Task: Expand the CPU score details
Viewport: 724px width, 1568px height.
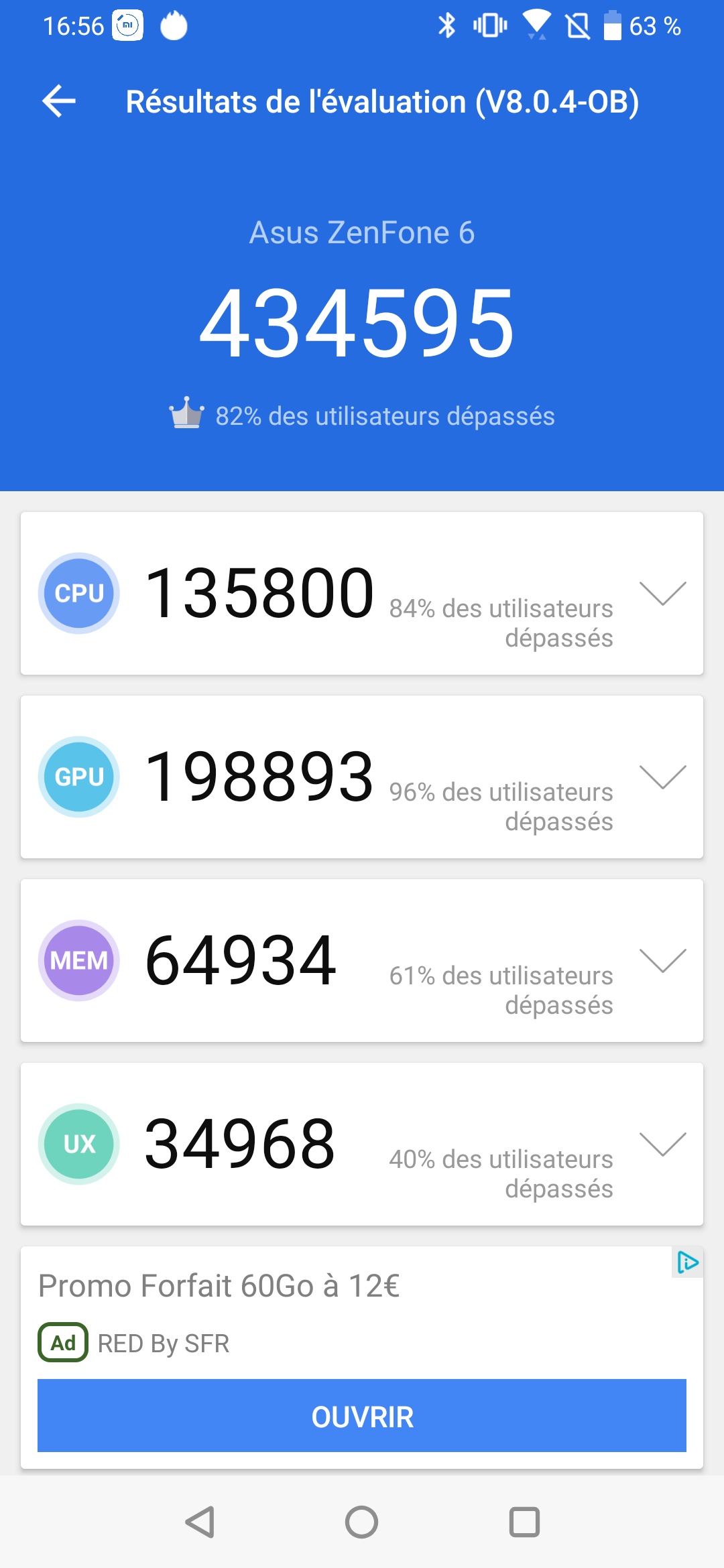Action: click(662, 593)
